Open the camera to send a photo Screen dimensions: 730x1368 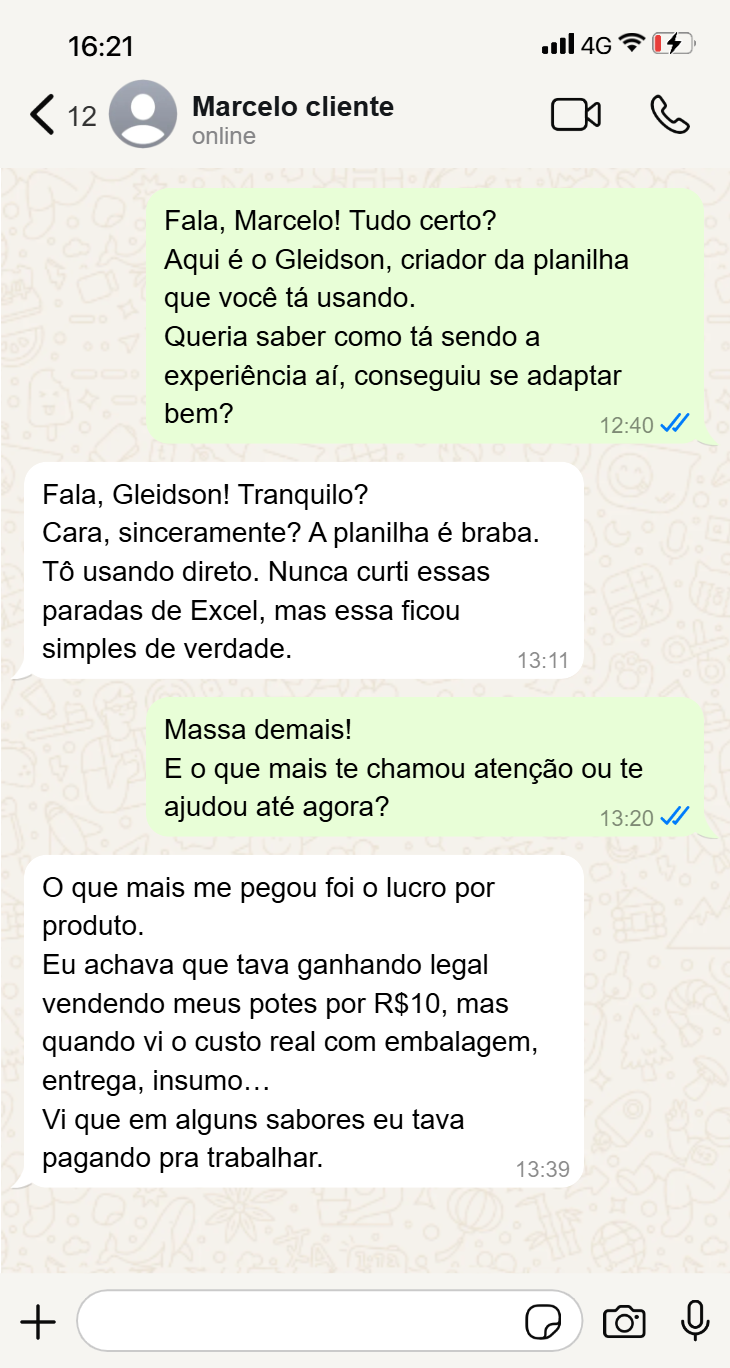[624, 1322]
